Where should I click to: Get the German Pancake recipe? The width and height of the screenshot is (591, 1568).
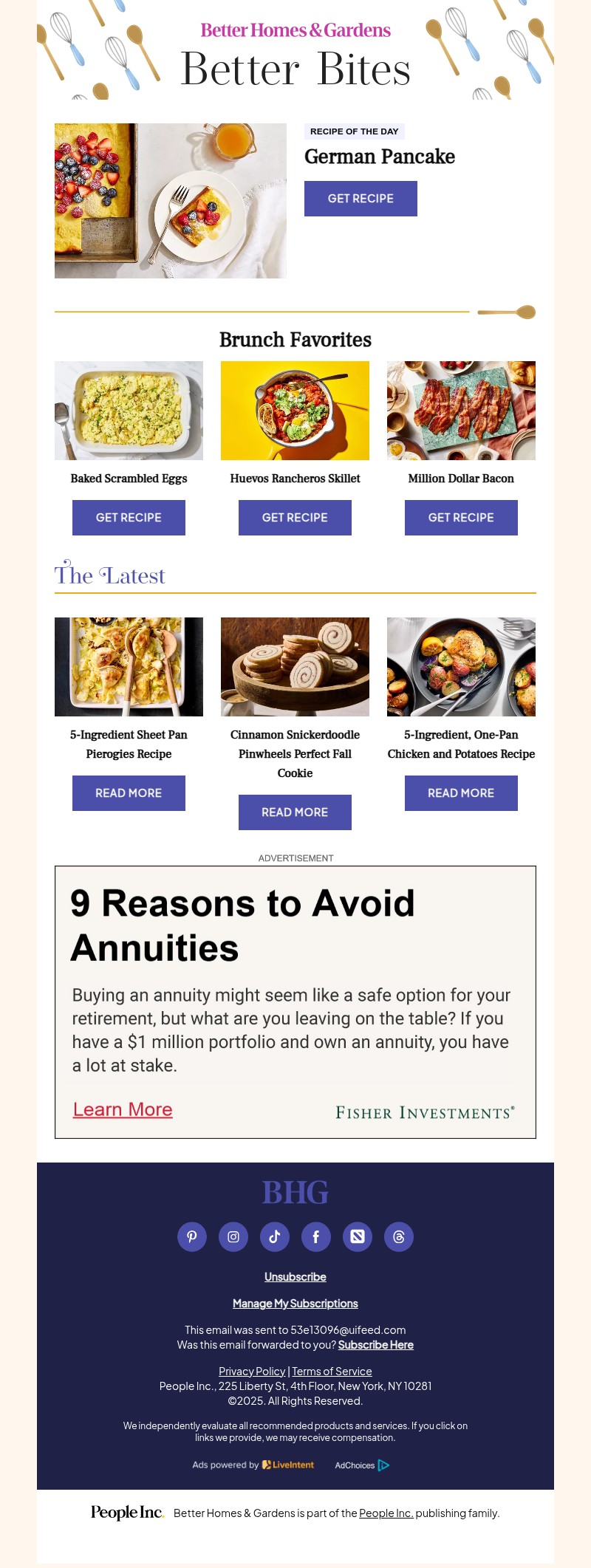coord(361,198)
